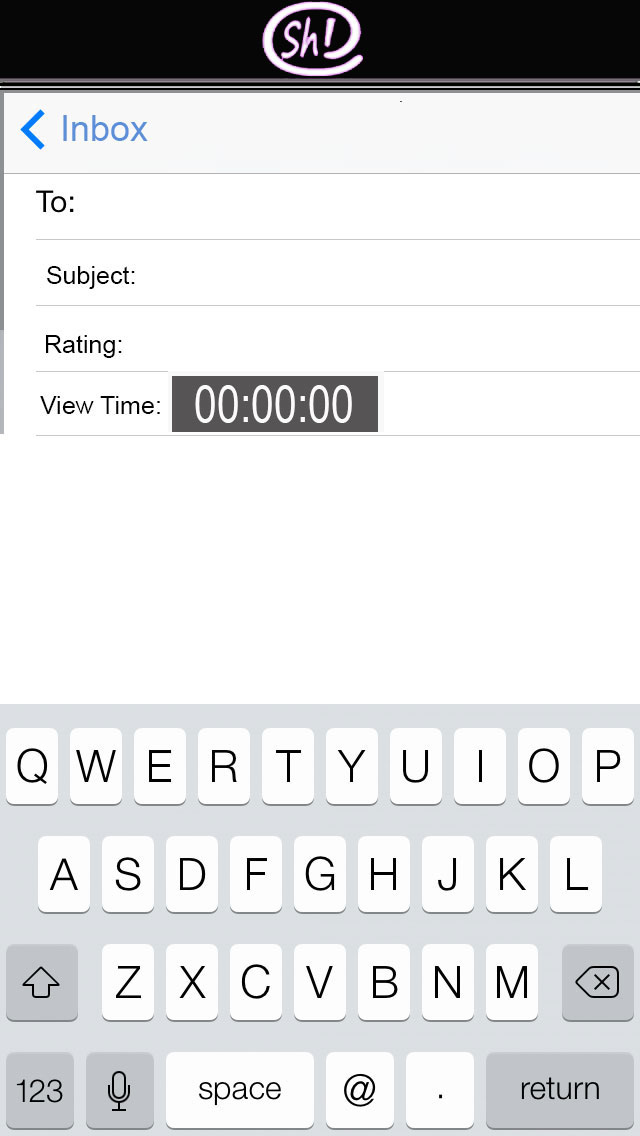640x1136 pixels.
Task: Select the Subject field
Action: click(x=338, y=273)
